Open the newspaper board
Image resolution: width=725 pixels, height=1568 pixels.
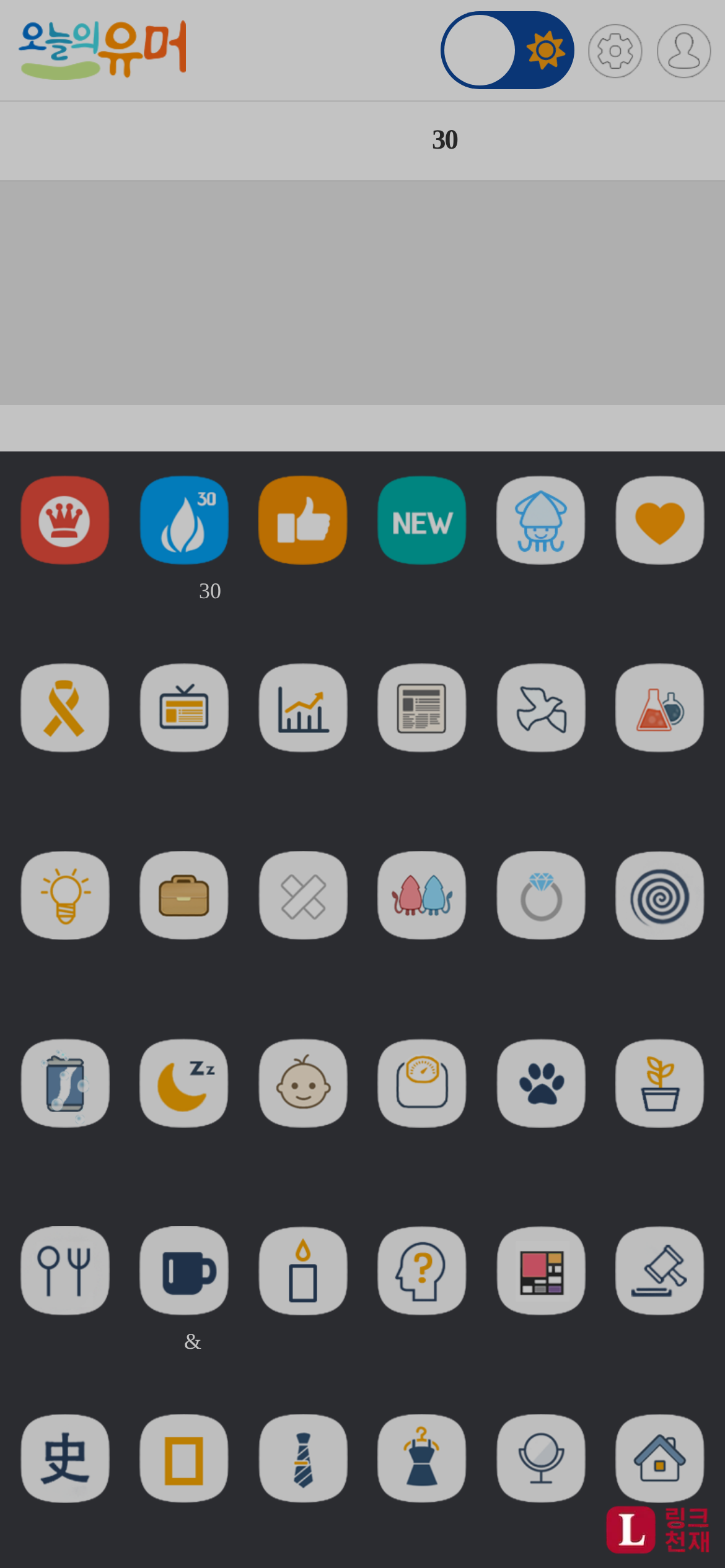coord(422,708)
